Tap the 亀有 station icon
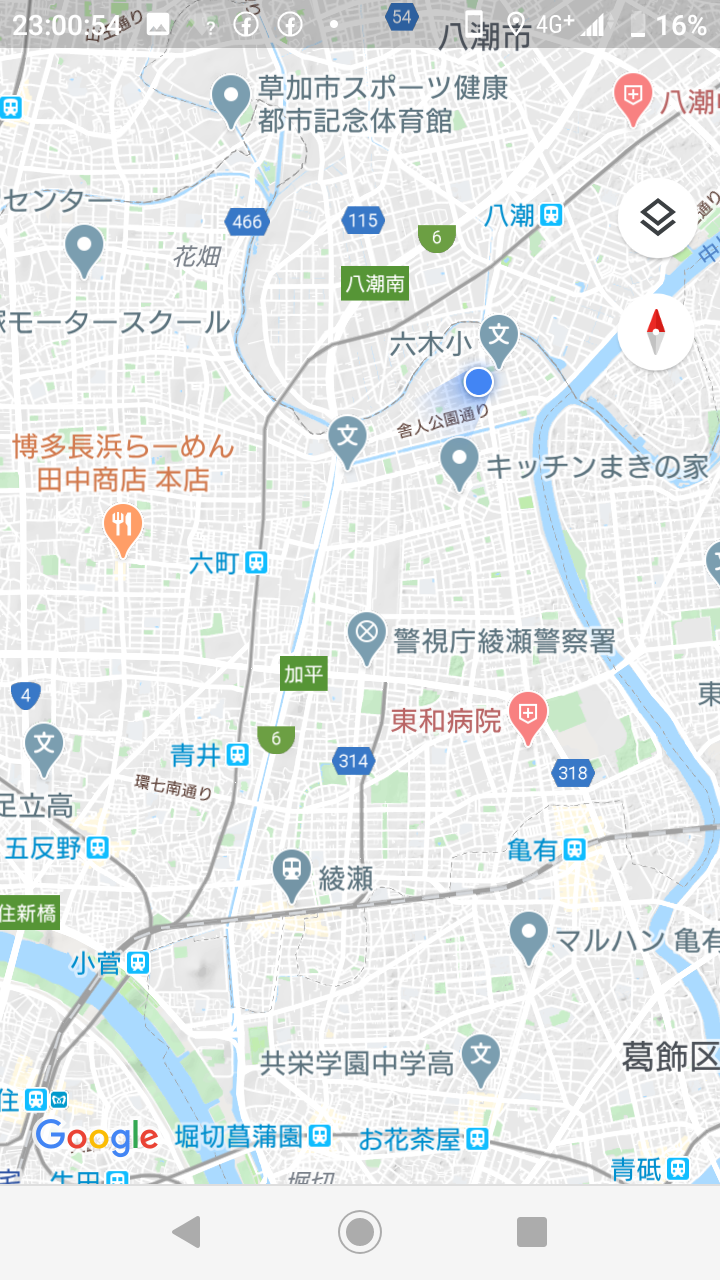720x1280 pixels. 574,850
